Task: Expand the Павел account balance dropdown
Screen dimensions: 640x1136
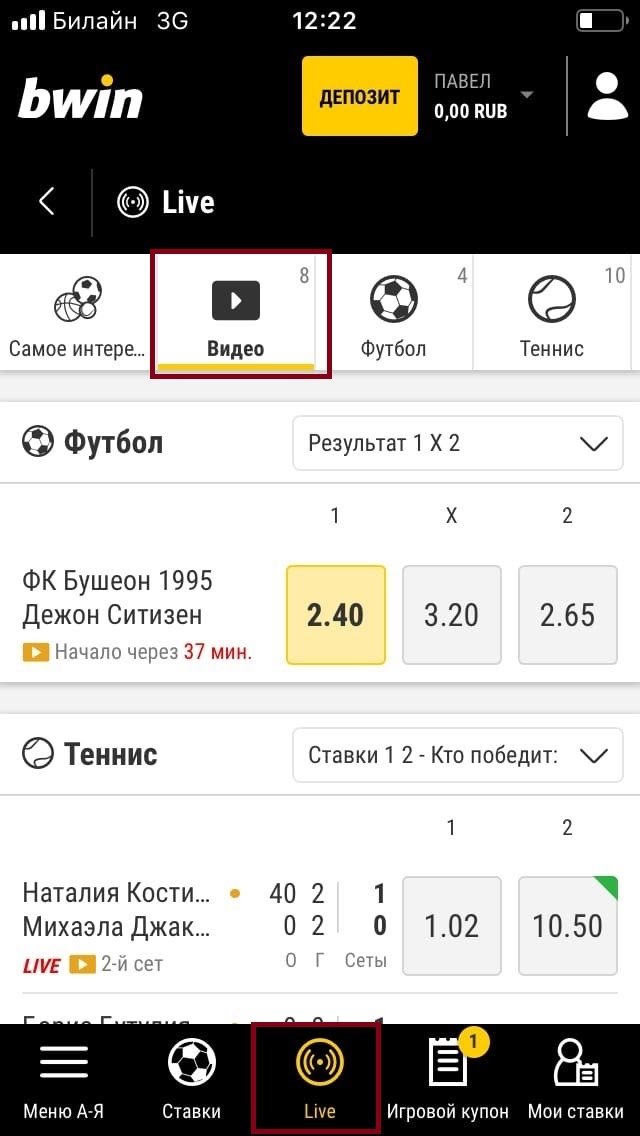Action: click(485, 96)
